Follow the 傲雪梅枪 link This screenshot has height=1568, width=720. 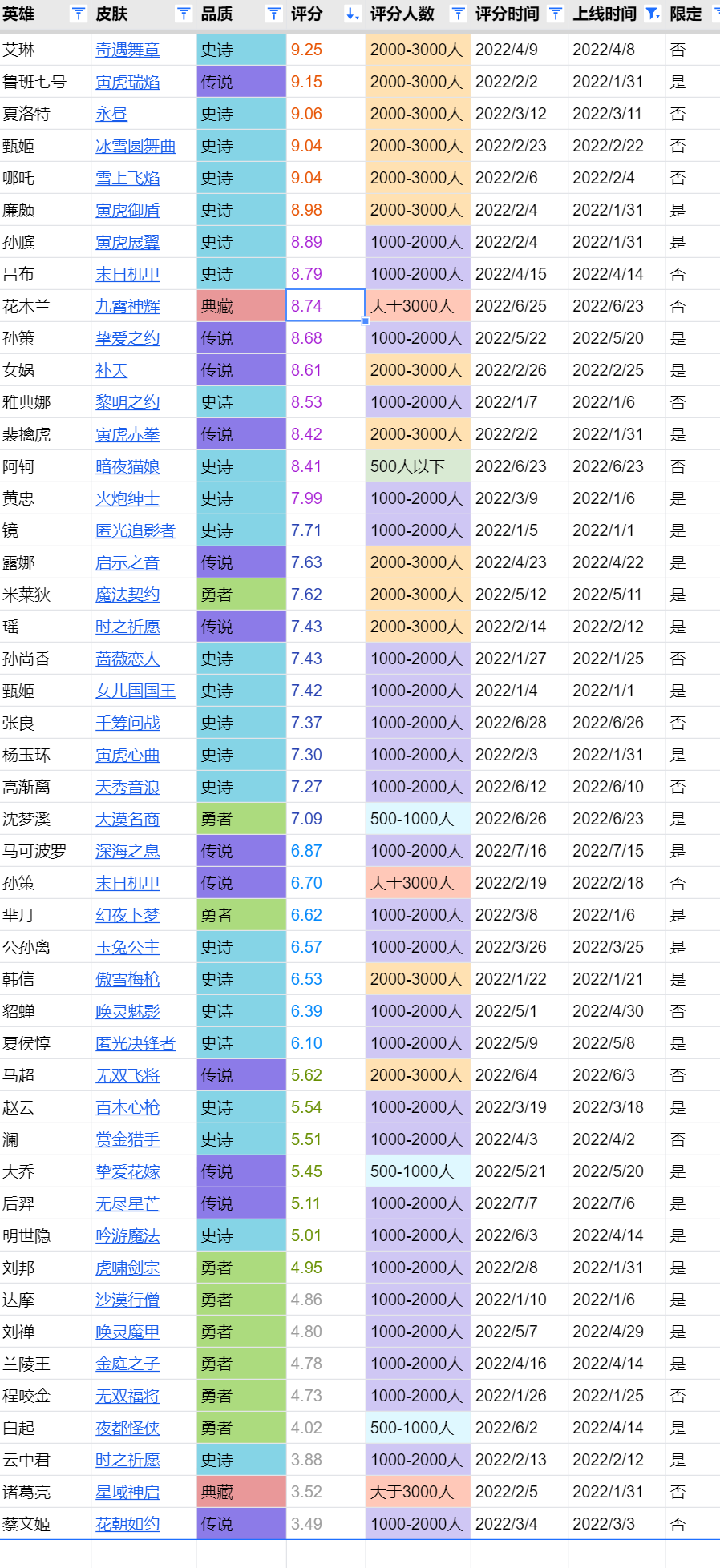(x=127, y=979)
